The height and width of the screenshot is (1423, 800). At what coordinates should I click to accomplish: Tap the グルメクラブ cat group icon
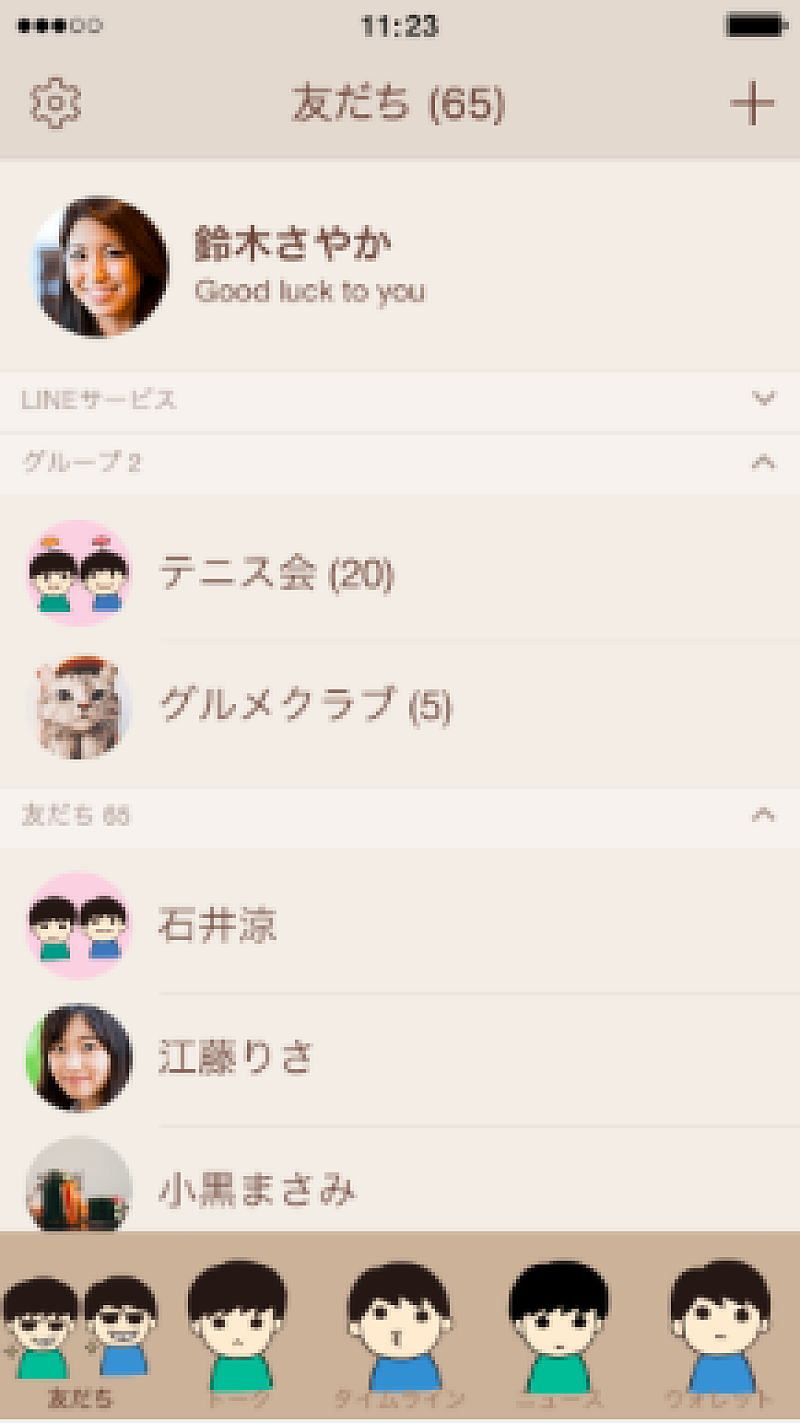[82, 705]
